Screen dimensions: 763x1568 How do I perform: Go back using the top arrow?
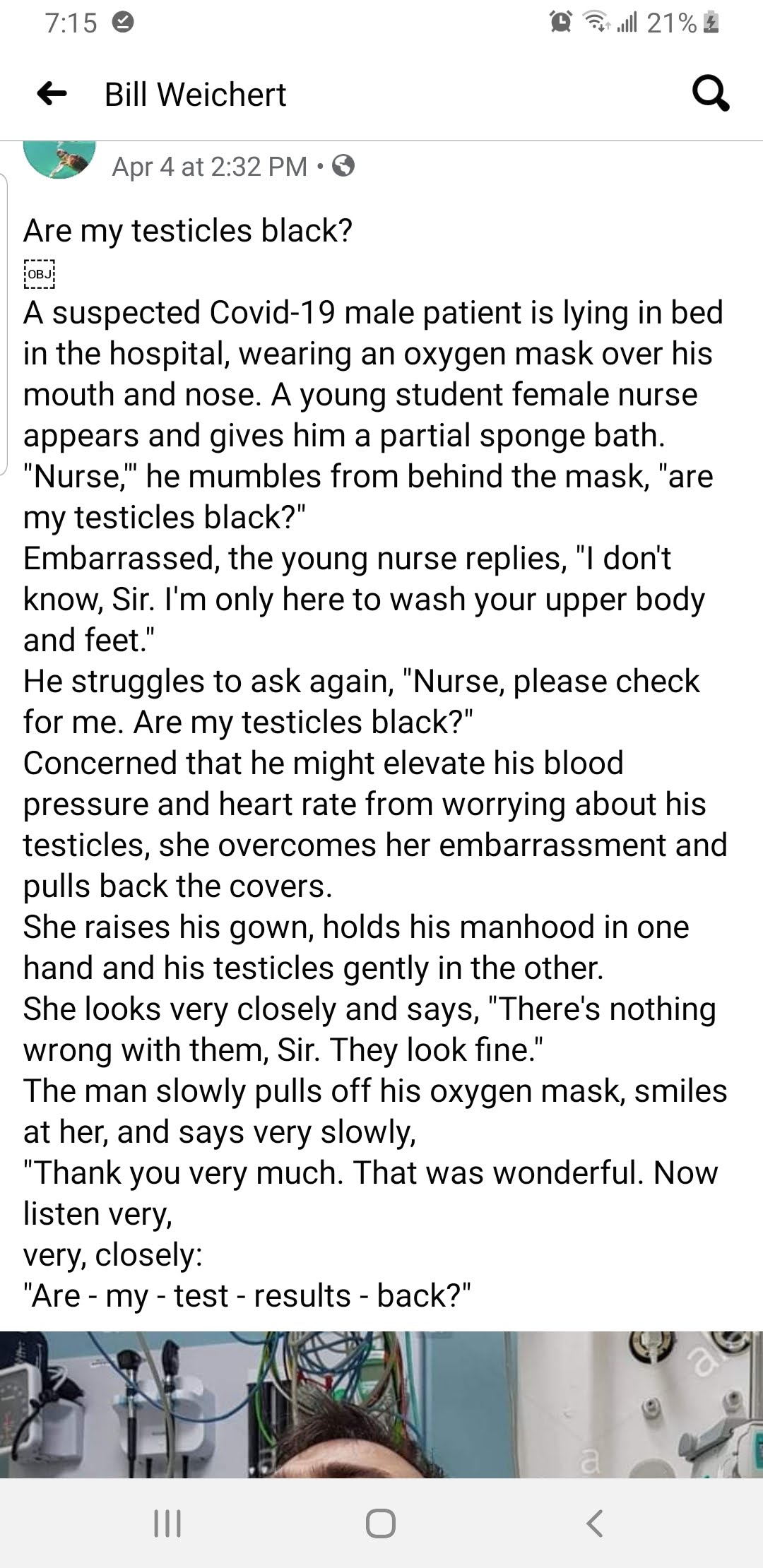pyautogui.click(x=52, y=93)
